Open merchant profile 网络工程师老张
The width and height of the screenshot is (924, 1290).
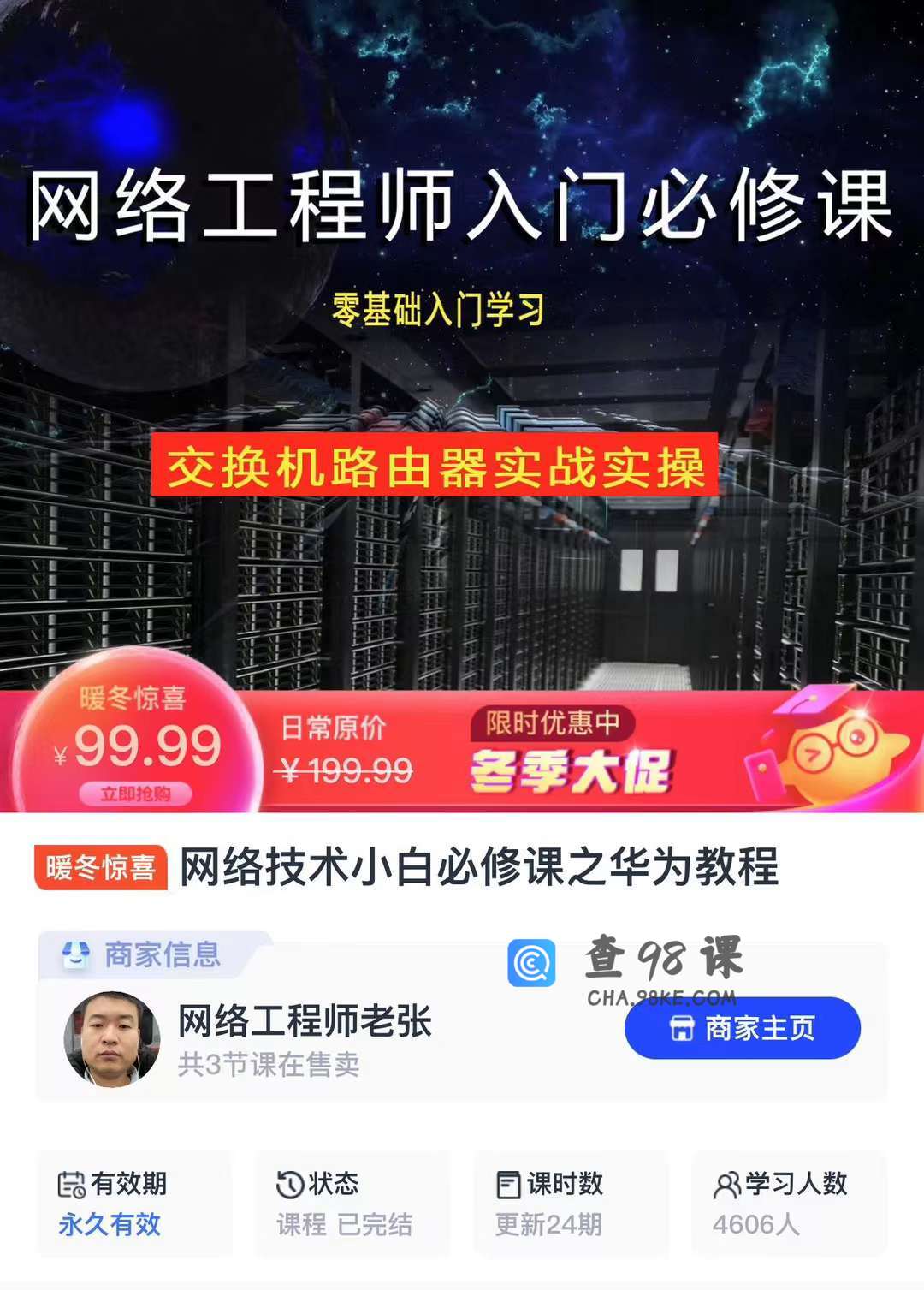point(304,1022)
